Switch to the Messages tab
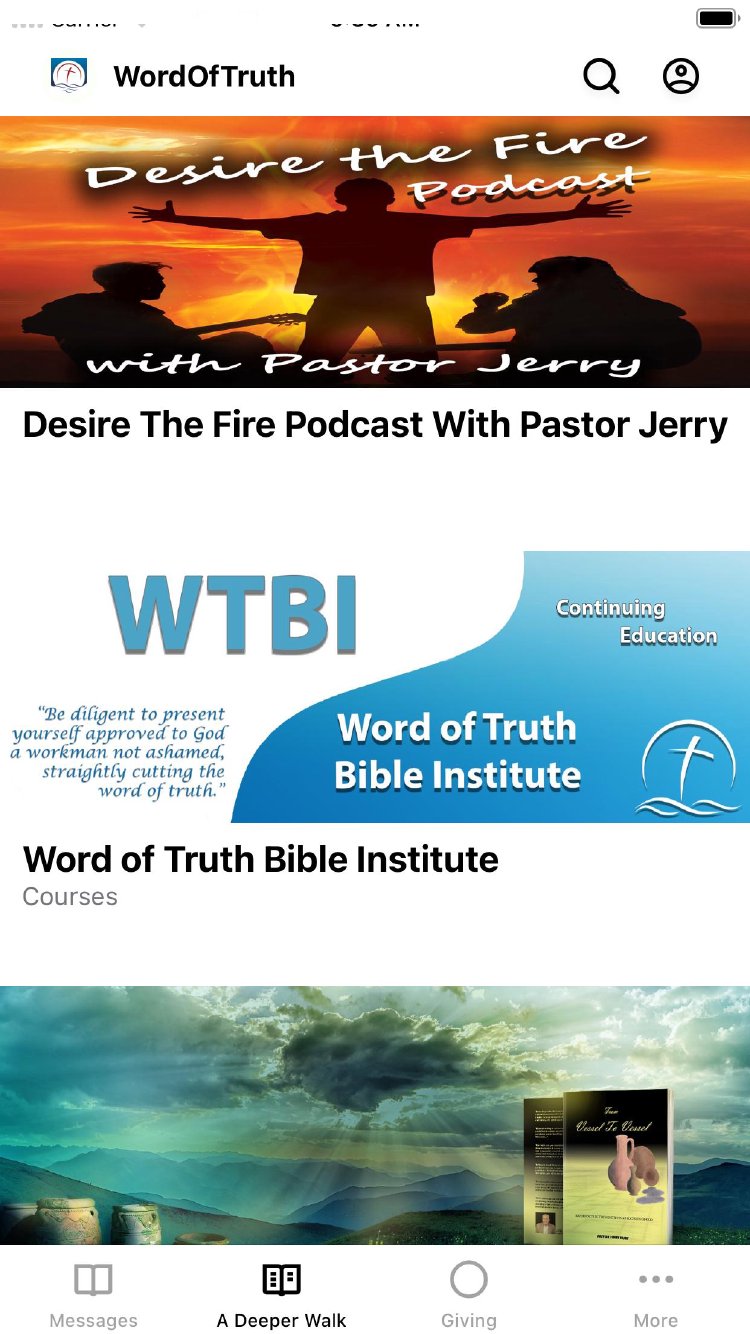Viewport: 750px width, 1334px height. (93, 1295)
